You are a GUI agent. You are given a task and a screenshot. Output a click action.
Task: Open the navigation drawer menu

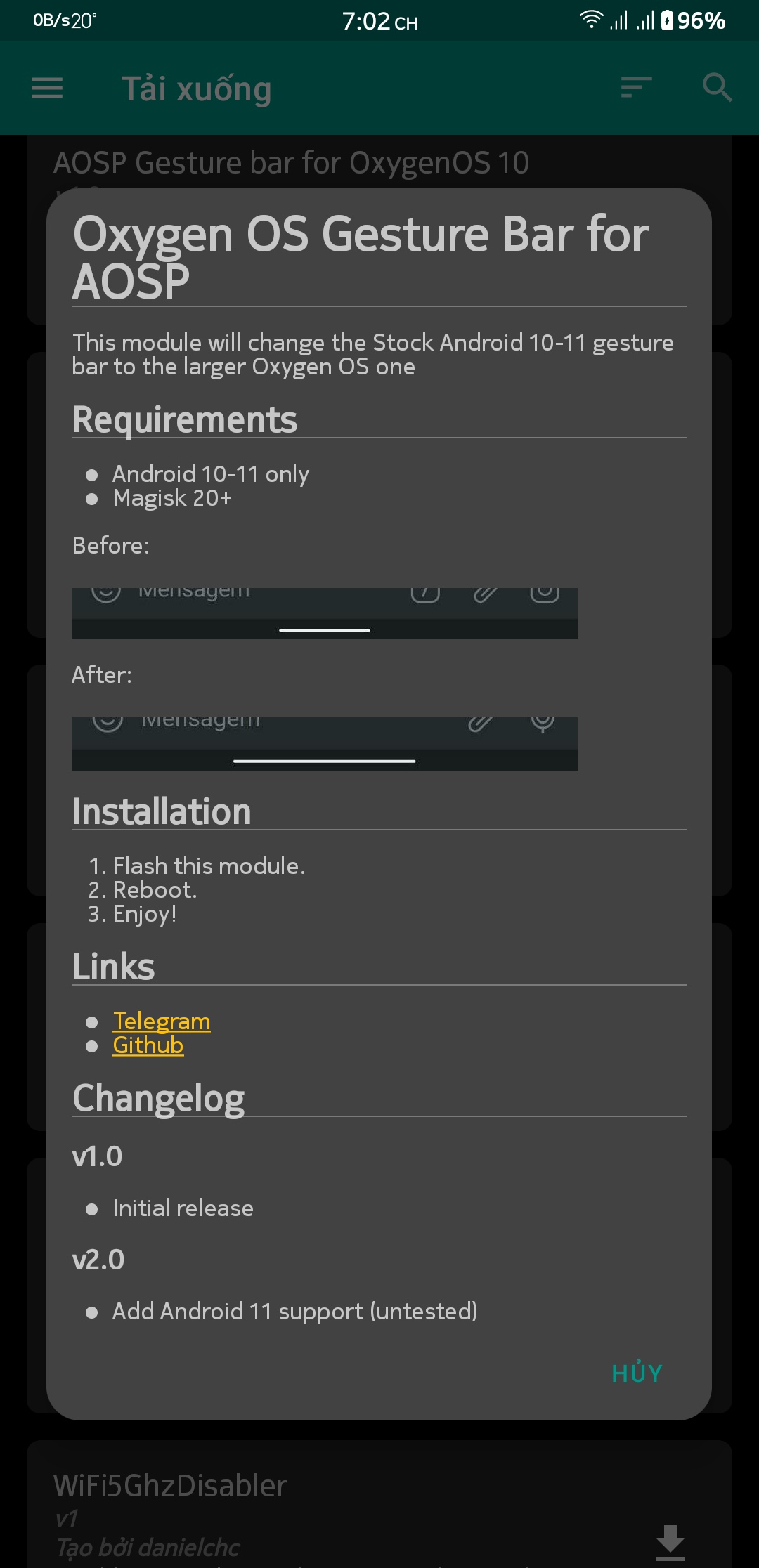[x=47, y=88]
